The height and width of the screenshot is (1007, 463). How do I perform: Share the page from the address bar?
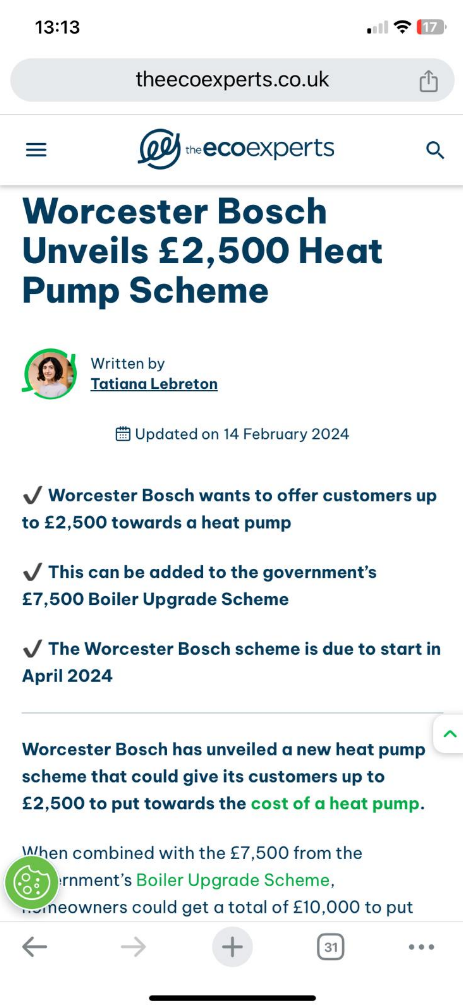[428, 81]
